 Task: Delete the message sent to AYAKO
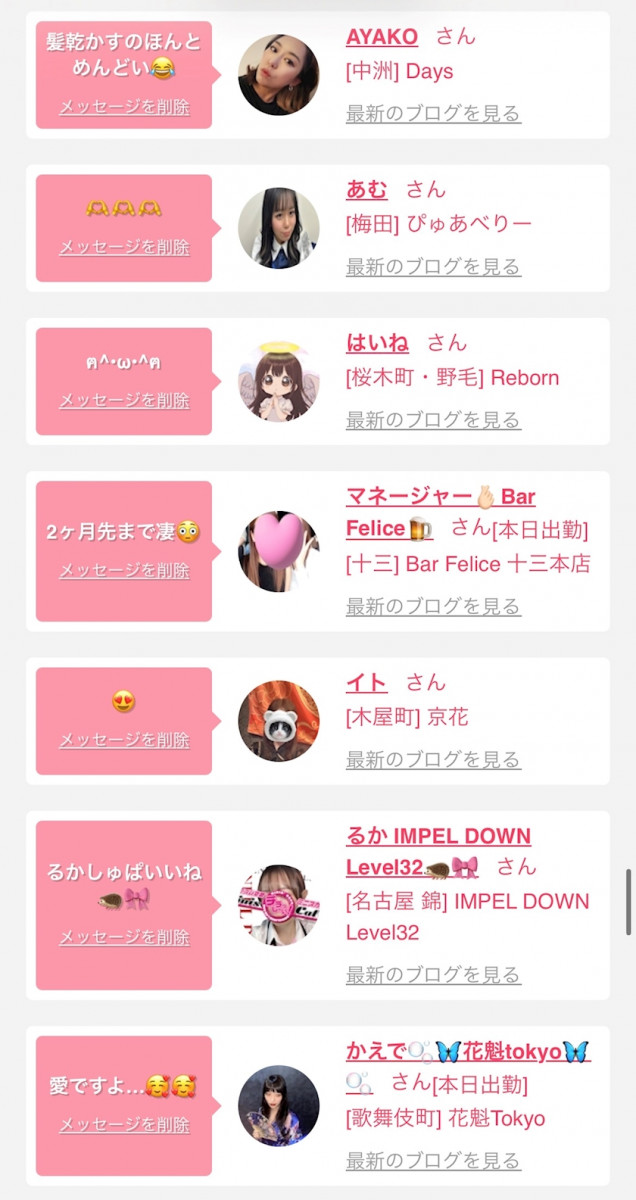click(x=124, y=107)
